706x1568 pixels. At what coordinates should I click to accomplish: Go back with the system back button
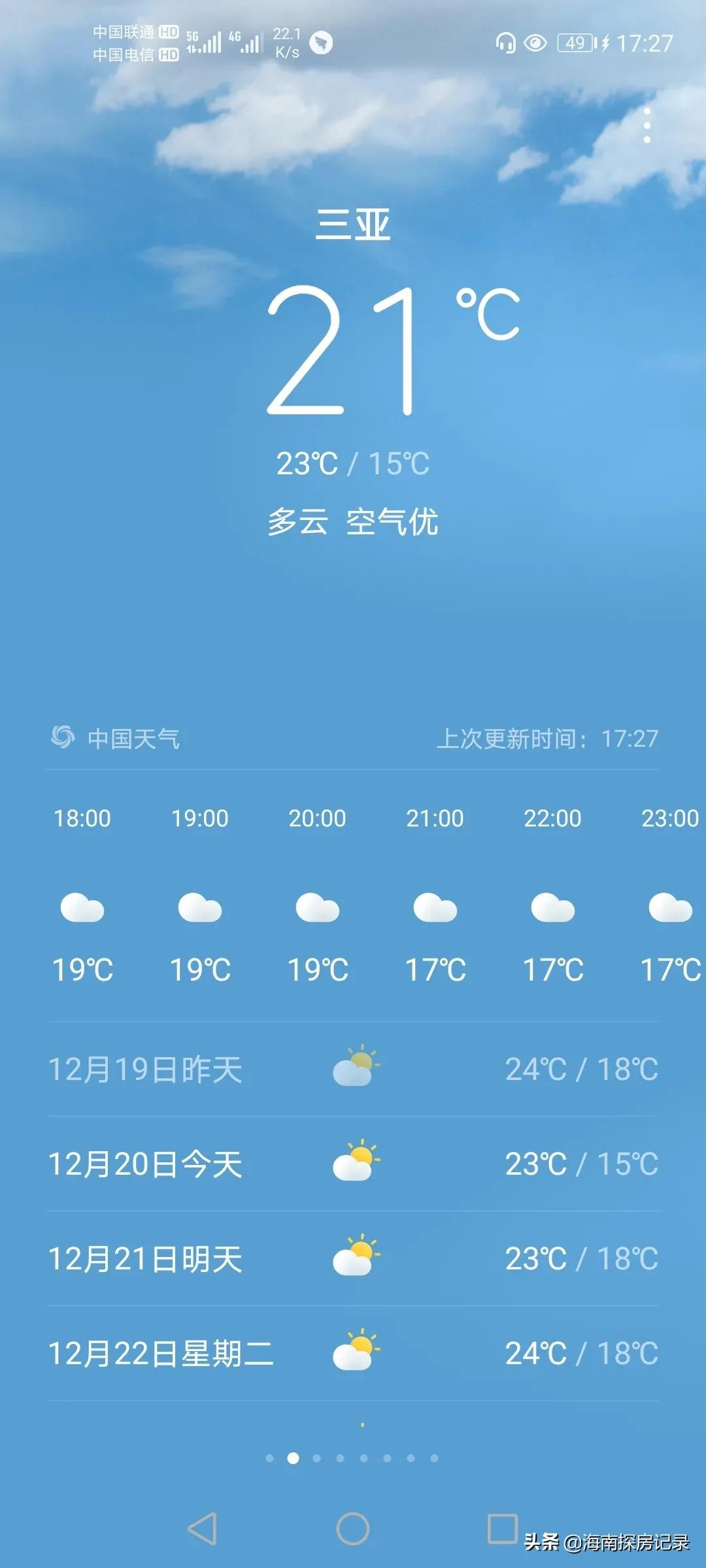203,1529
